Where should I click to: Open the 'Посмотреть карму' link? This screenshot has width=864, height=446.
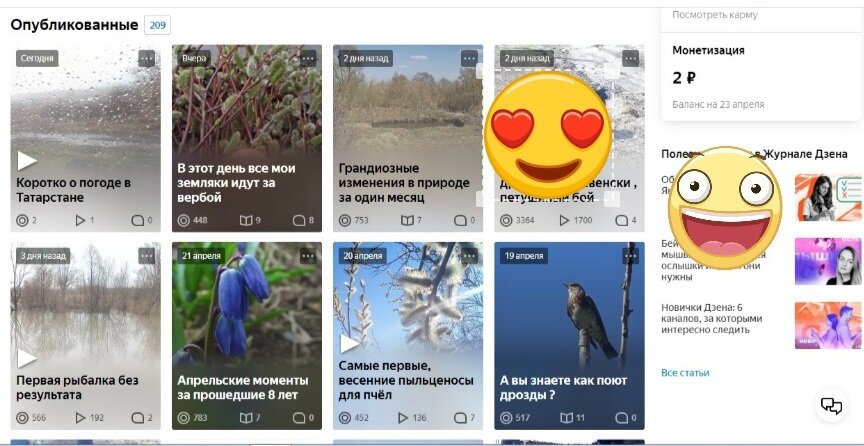(715, 15)
